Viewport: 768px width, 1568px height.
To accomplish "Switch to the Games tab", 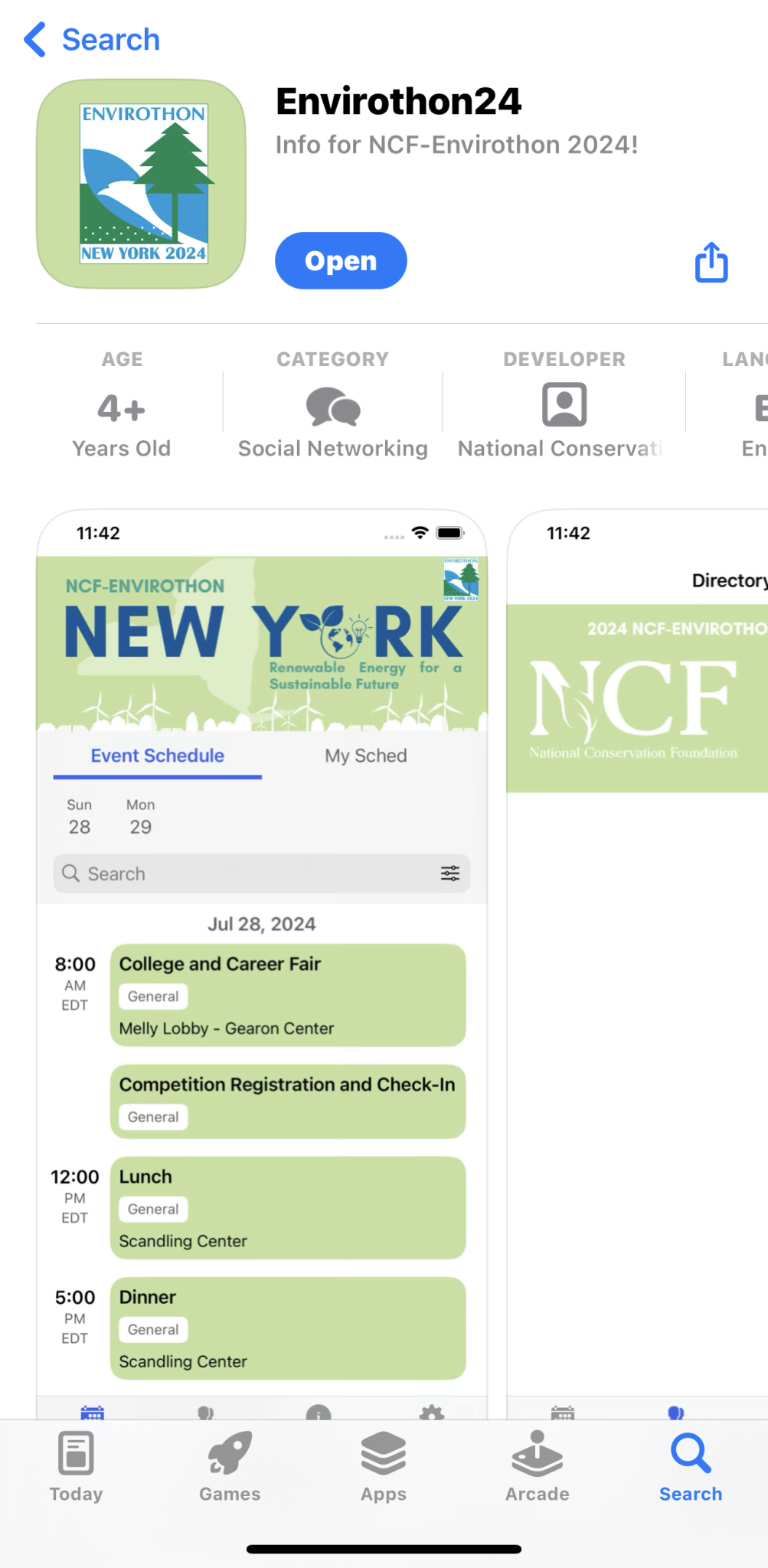I will pos(230,1467).
